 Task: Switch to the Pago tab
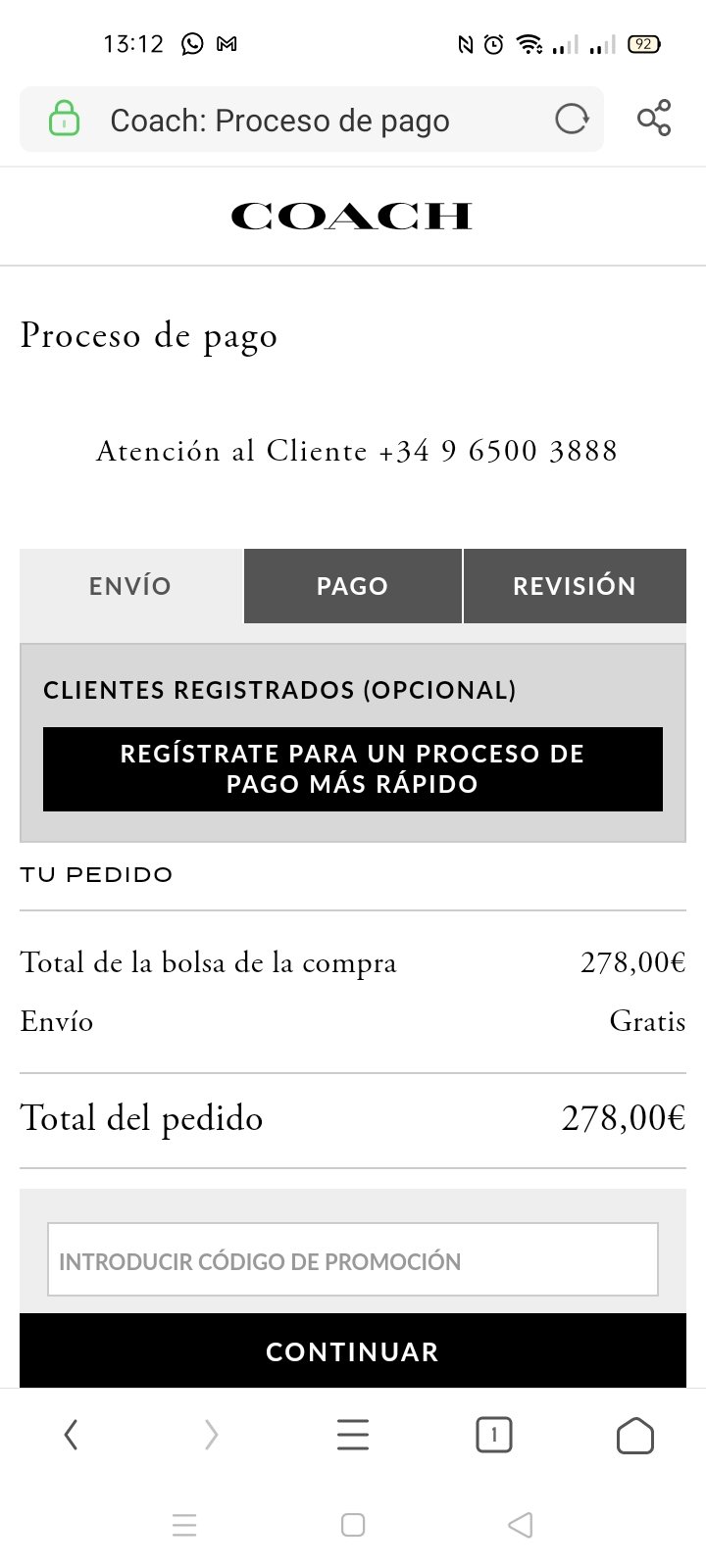(353, 586)
